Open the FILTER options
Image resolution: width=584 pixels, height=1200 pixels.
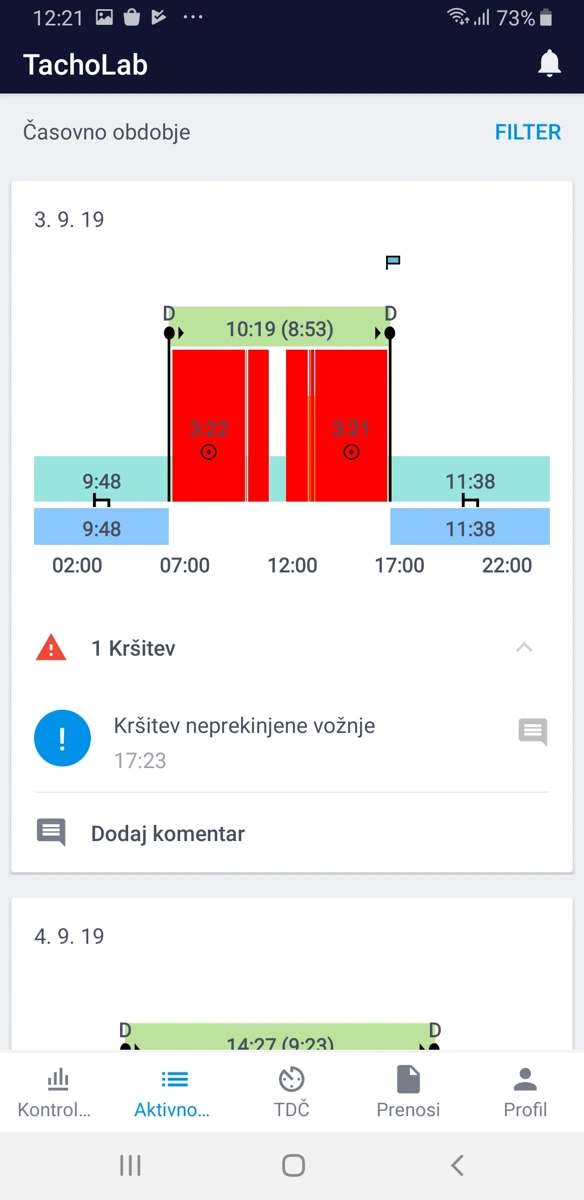(528, 132)
